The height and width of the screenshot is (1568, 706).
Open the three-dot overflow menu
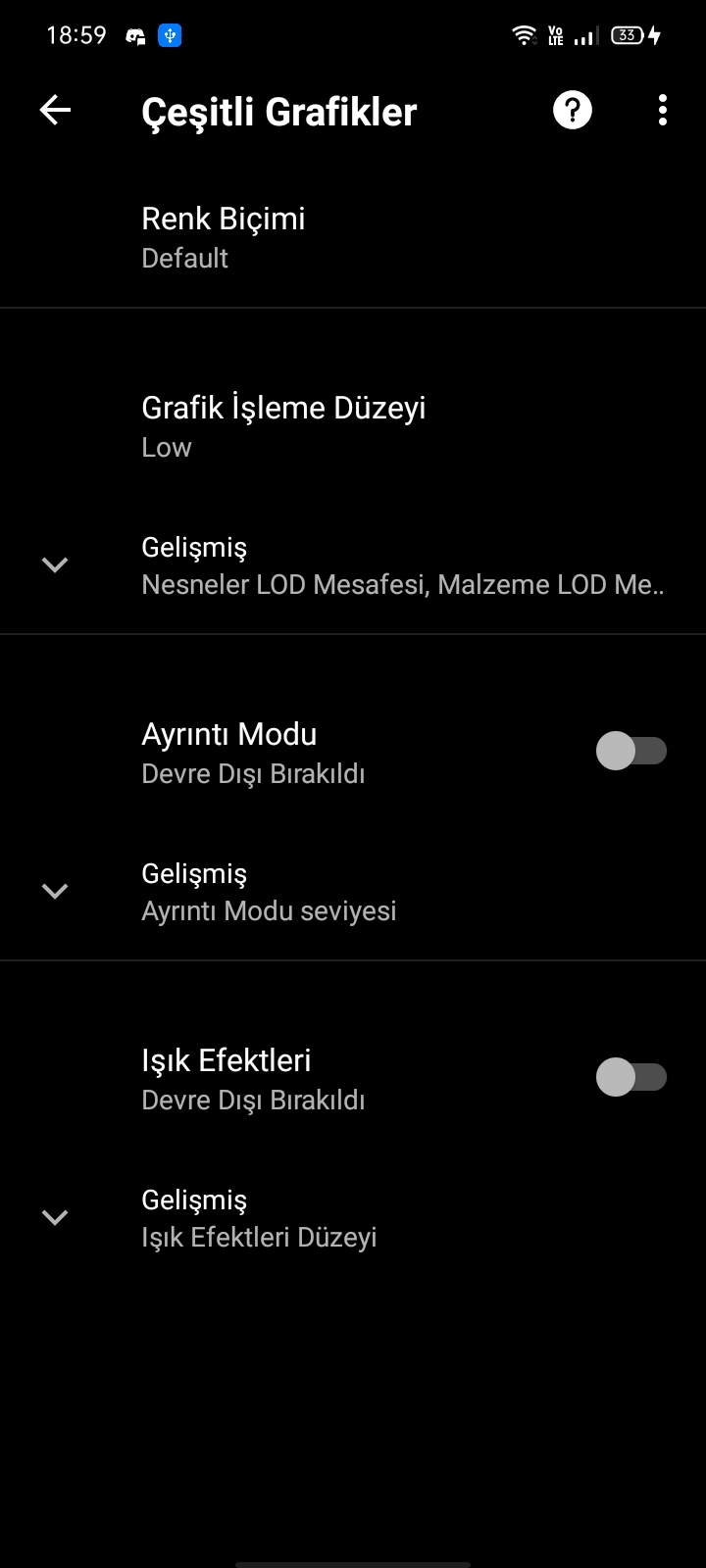click(663, 110)
